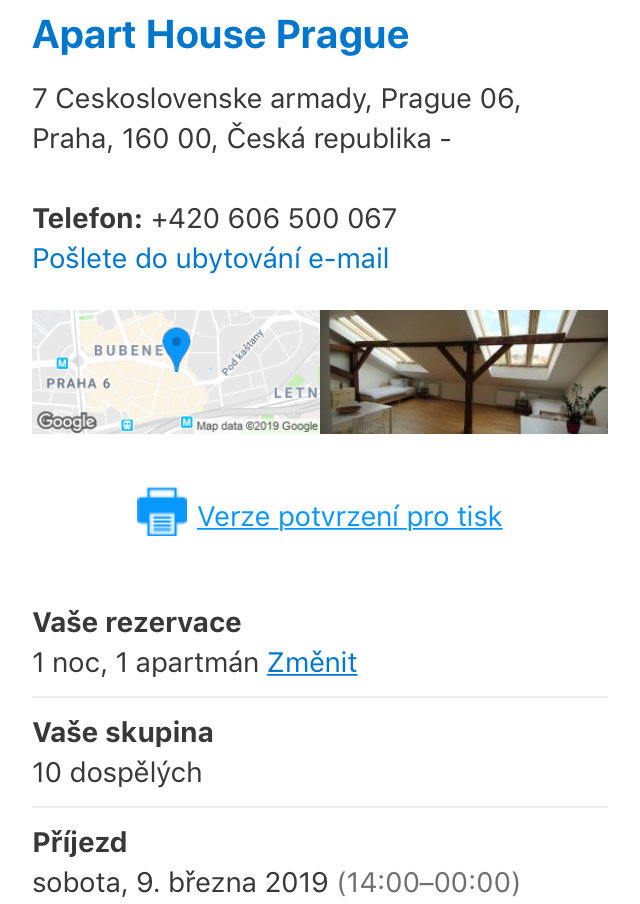The width and height of the screenshot is (640, 904).
Task: Open the Apart House Prague title link
Action: coord(220,35)
